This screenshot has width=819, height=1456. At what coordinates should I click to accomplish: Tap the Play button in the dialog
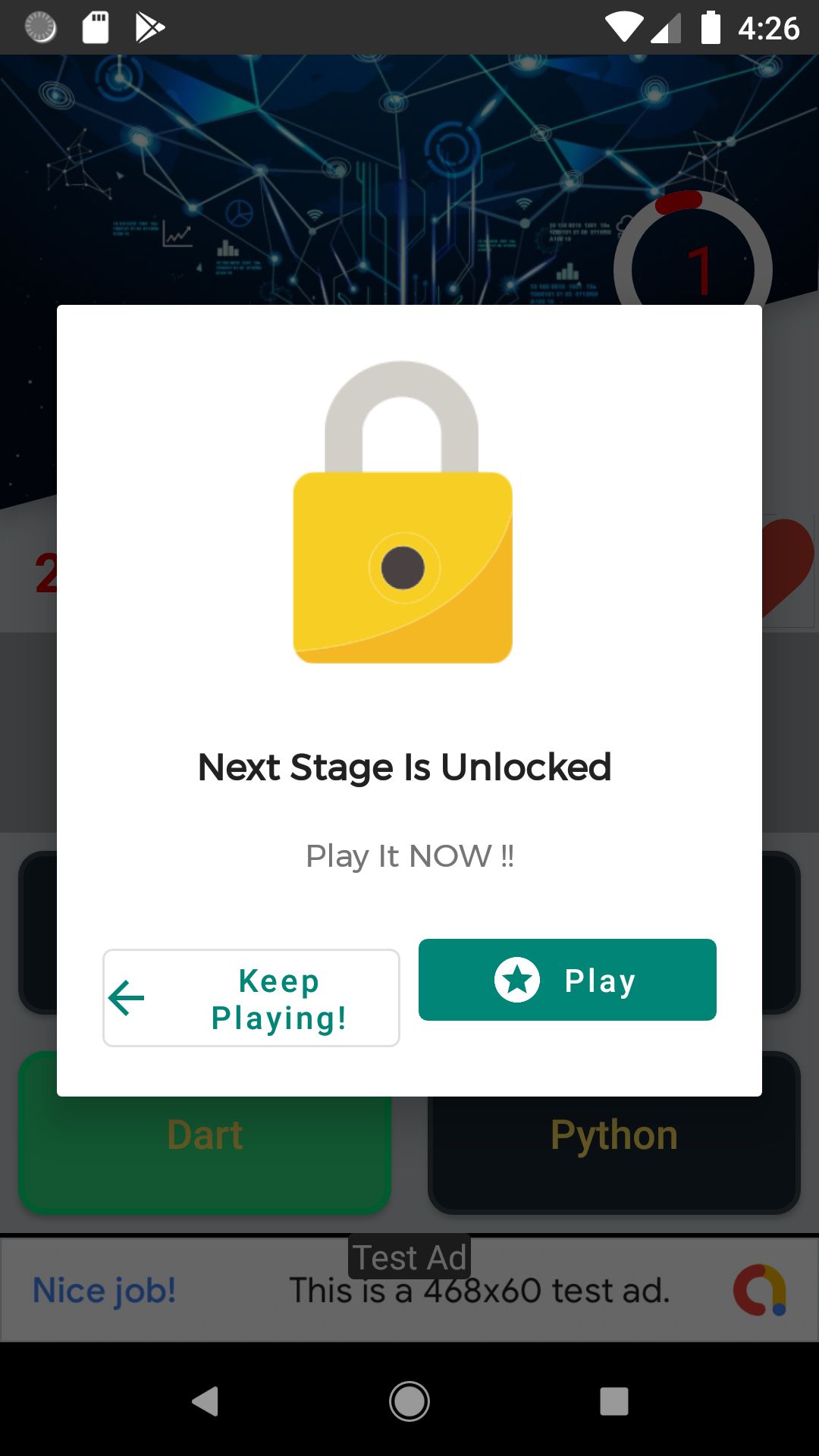coord(567,980)
